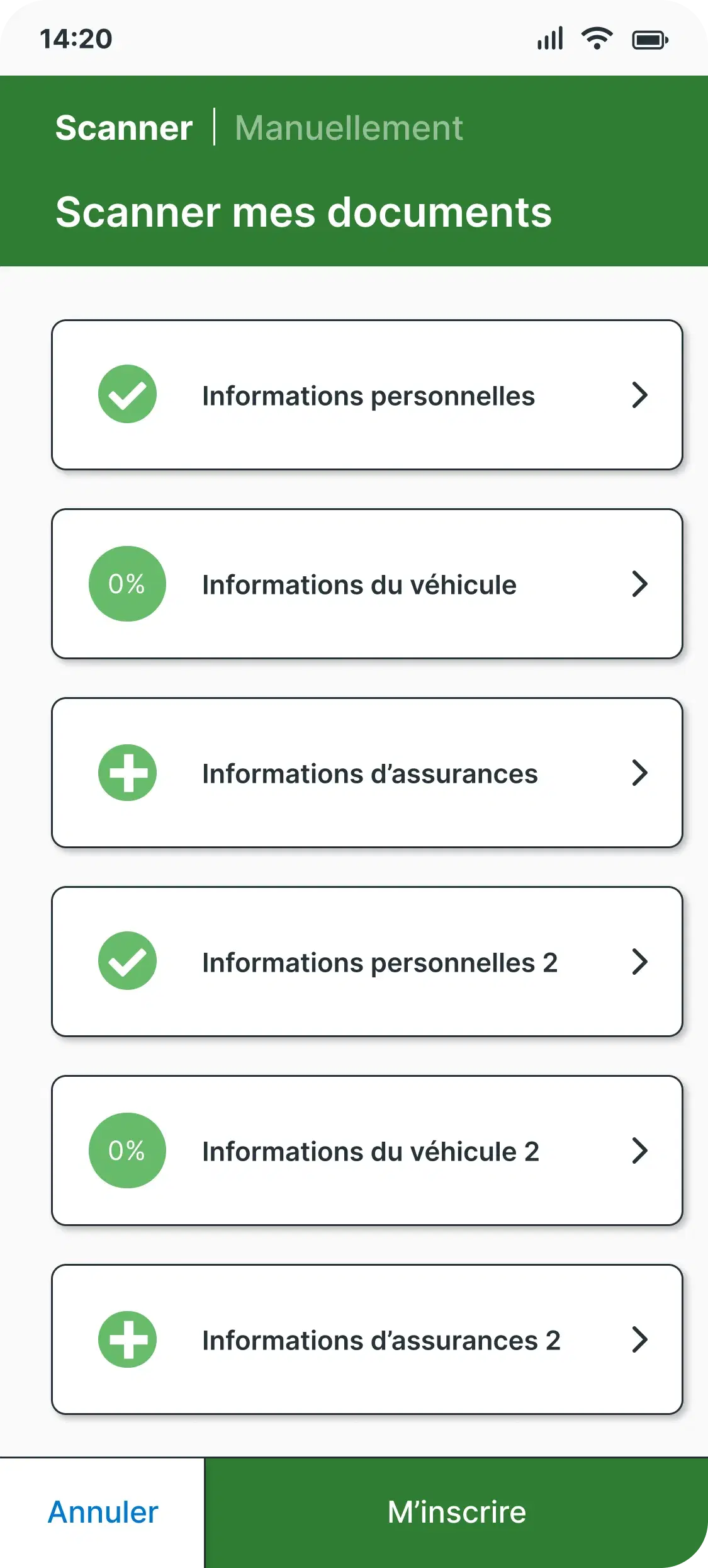Tap the battery icon in the status bar
Viewport: 708px width, 1568px height.
click(649, 38)
